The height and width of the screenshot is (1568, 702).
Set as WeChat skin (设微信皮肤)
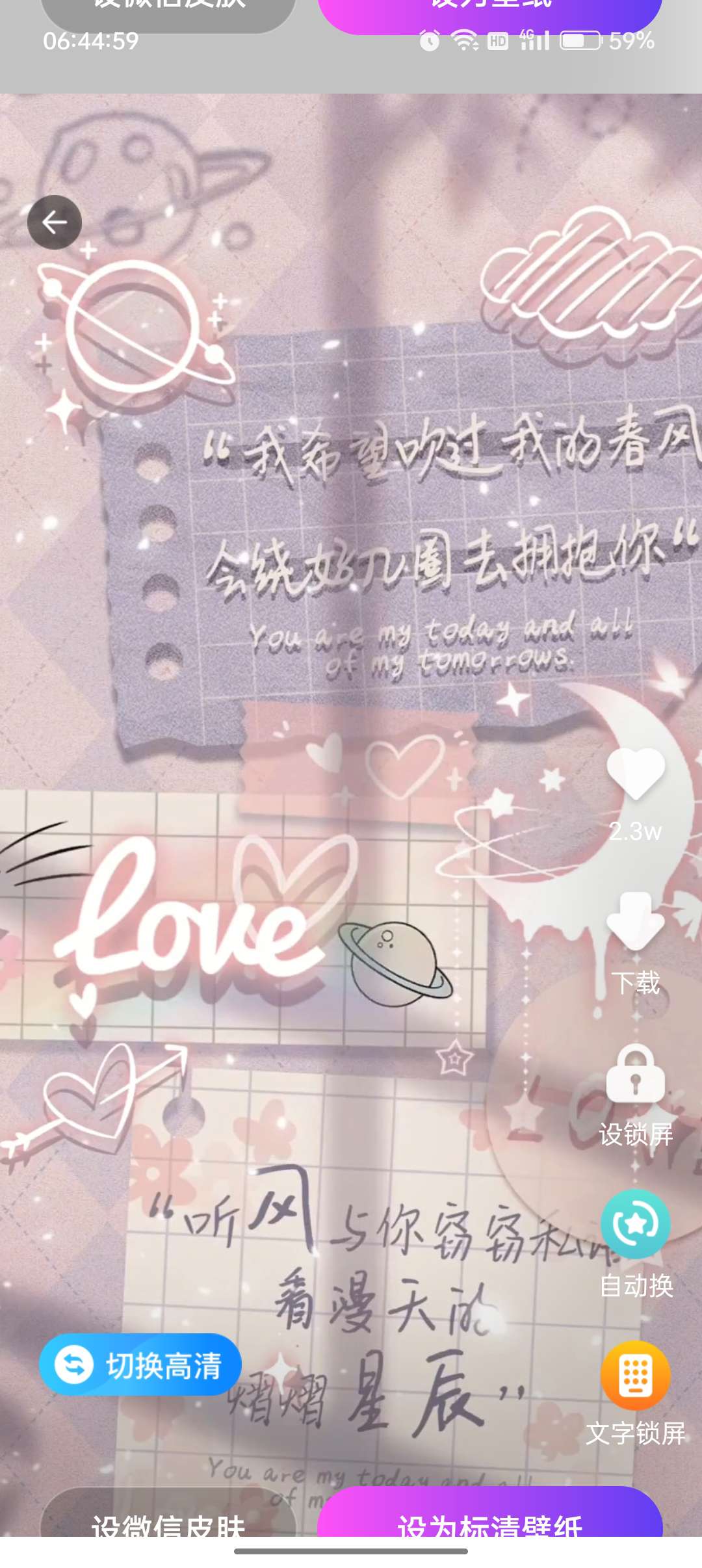[x=168, y=1517]
